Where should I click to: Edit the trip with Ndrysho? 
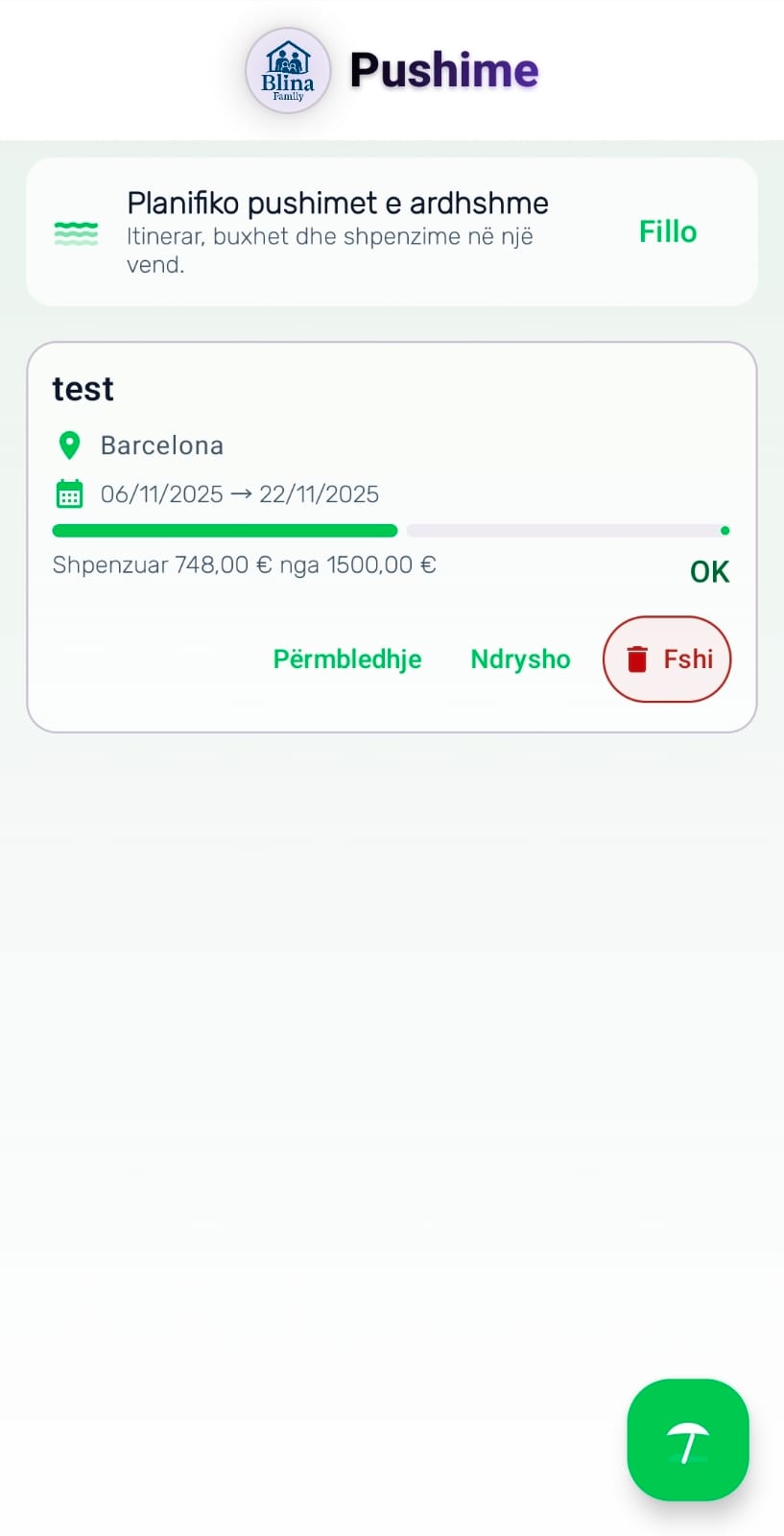520,659
